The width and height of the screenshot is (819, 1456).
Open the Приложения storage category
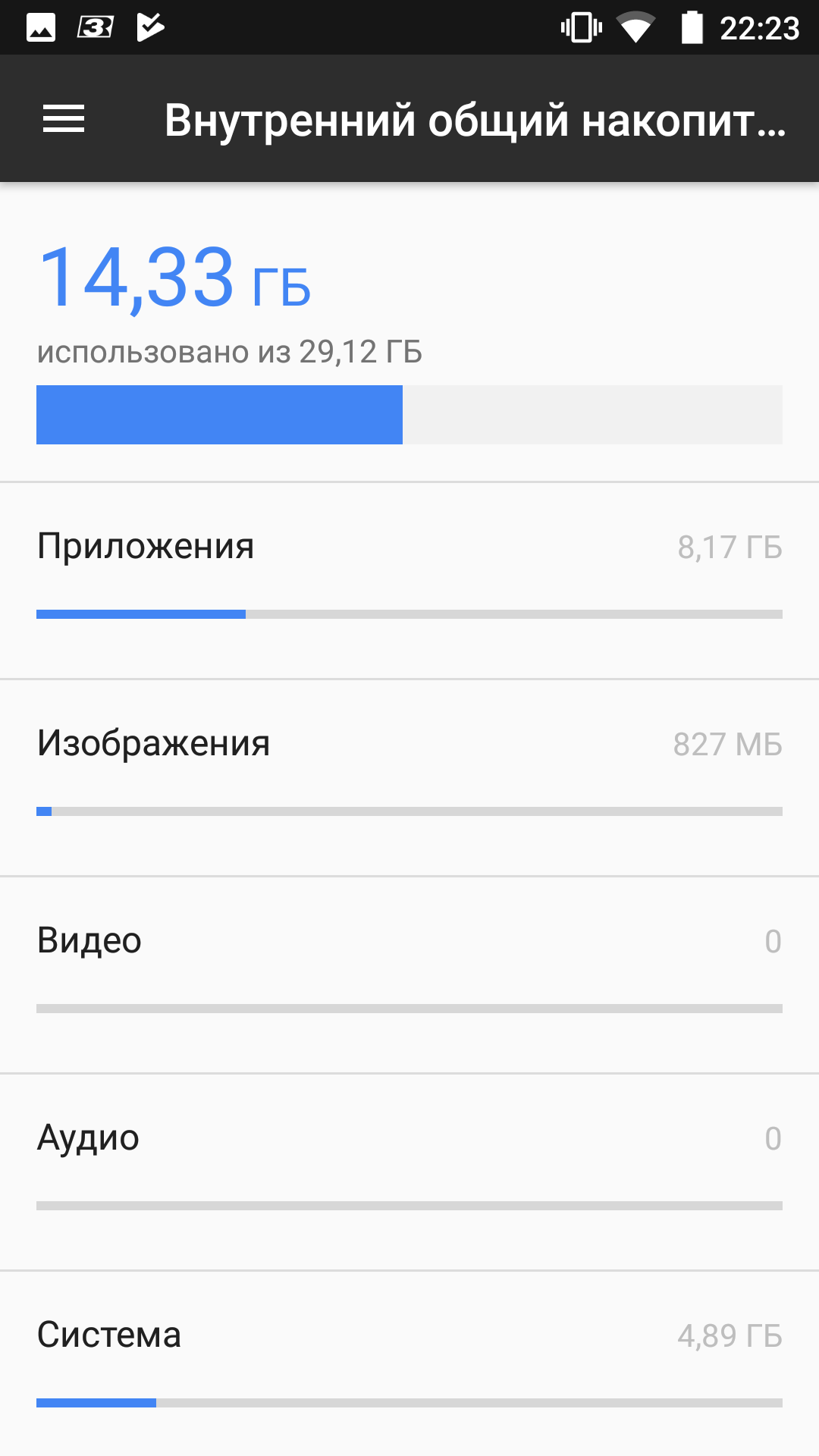coord(409,580)
